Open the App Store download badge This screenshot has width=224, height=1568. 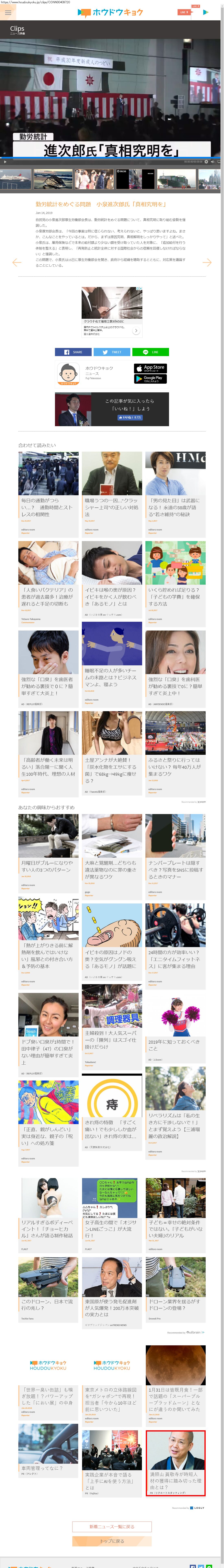pyautogui.click(x=150, y=368)
